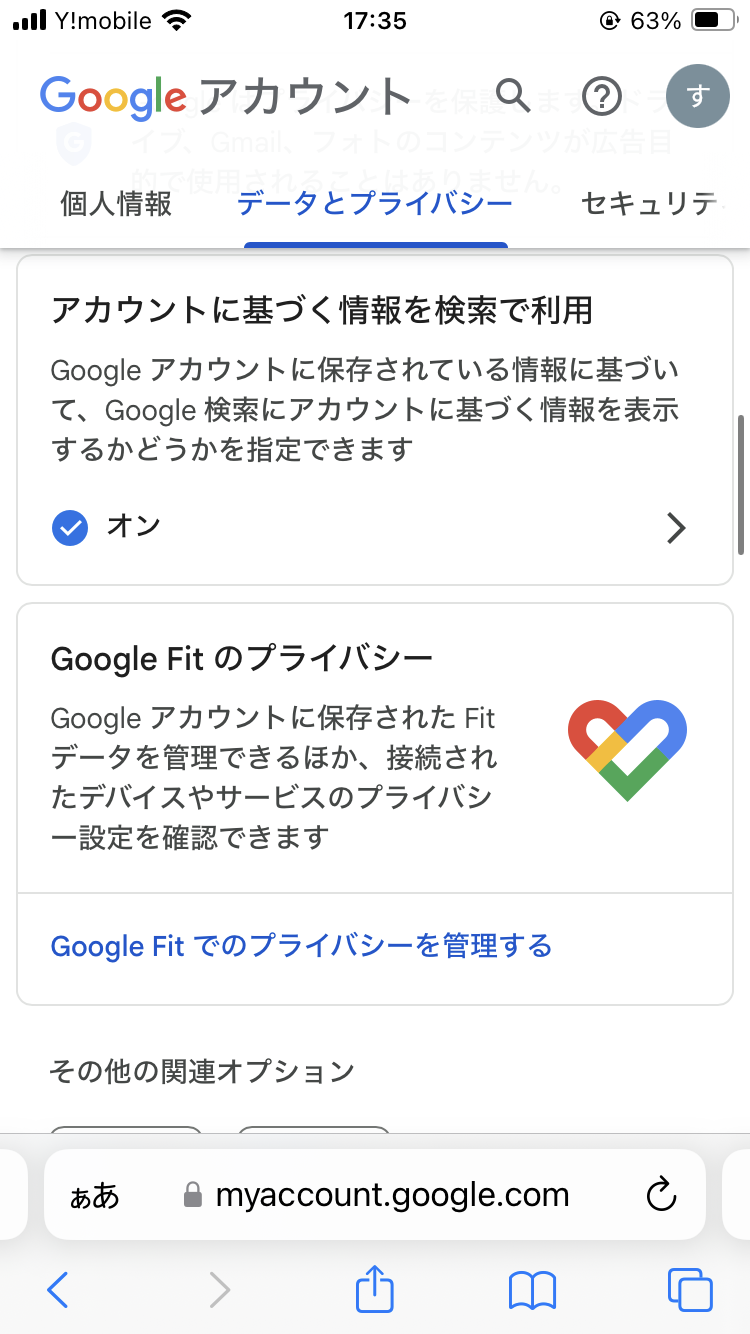Open Google Fit privacy management link
The image size is (750, 1334).
tap(301, 946)
